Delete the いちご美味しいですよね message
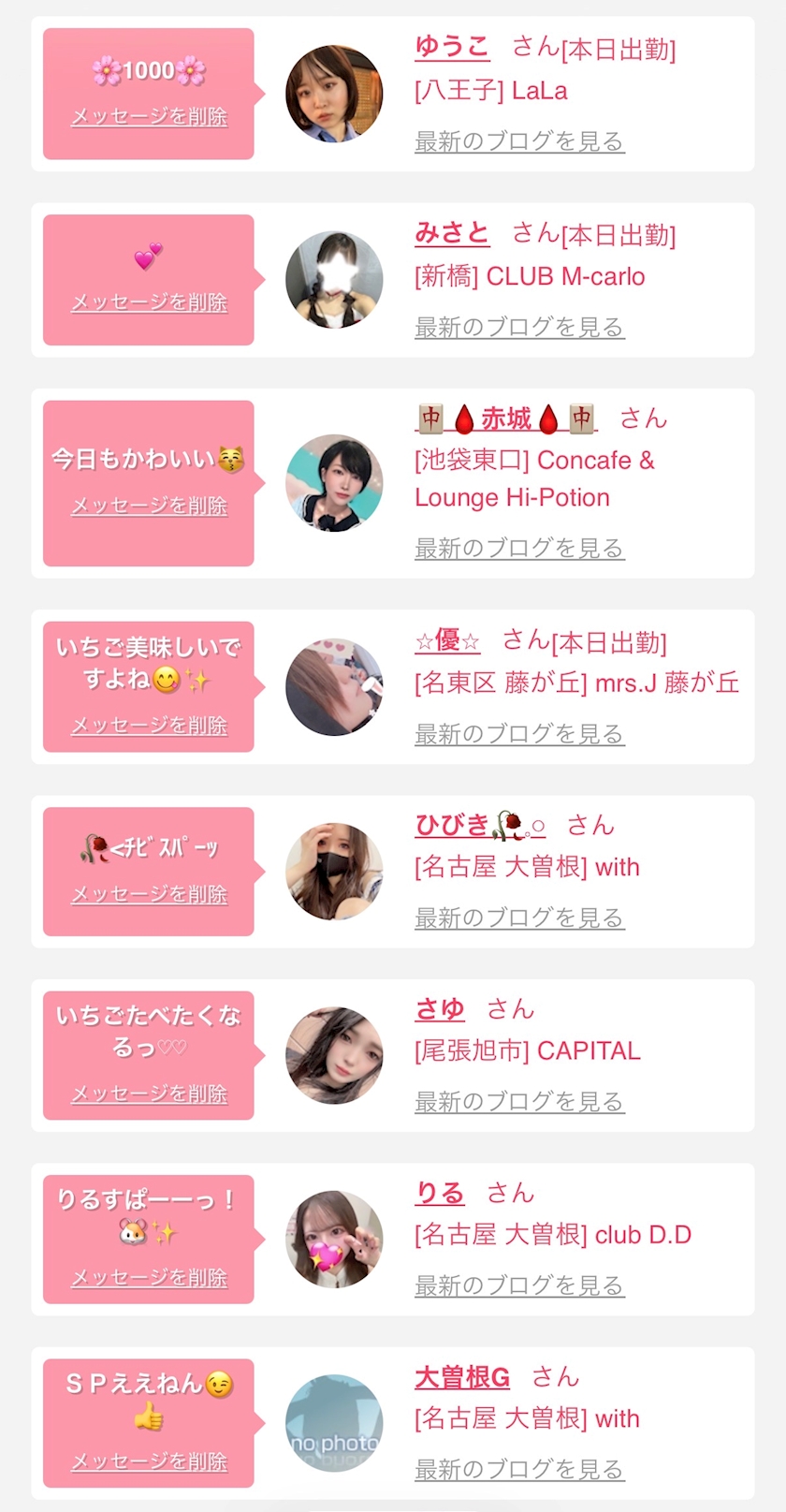Screen dimensions: 786x1512 tap(150, 726)
